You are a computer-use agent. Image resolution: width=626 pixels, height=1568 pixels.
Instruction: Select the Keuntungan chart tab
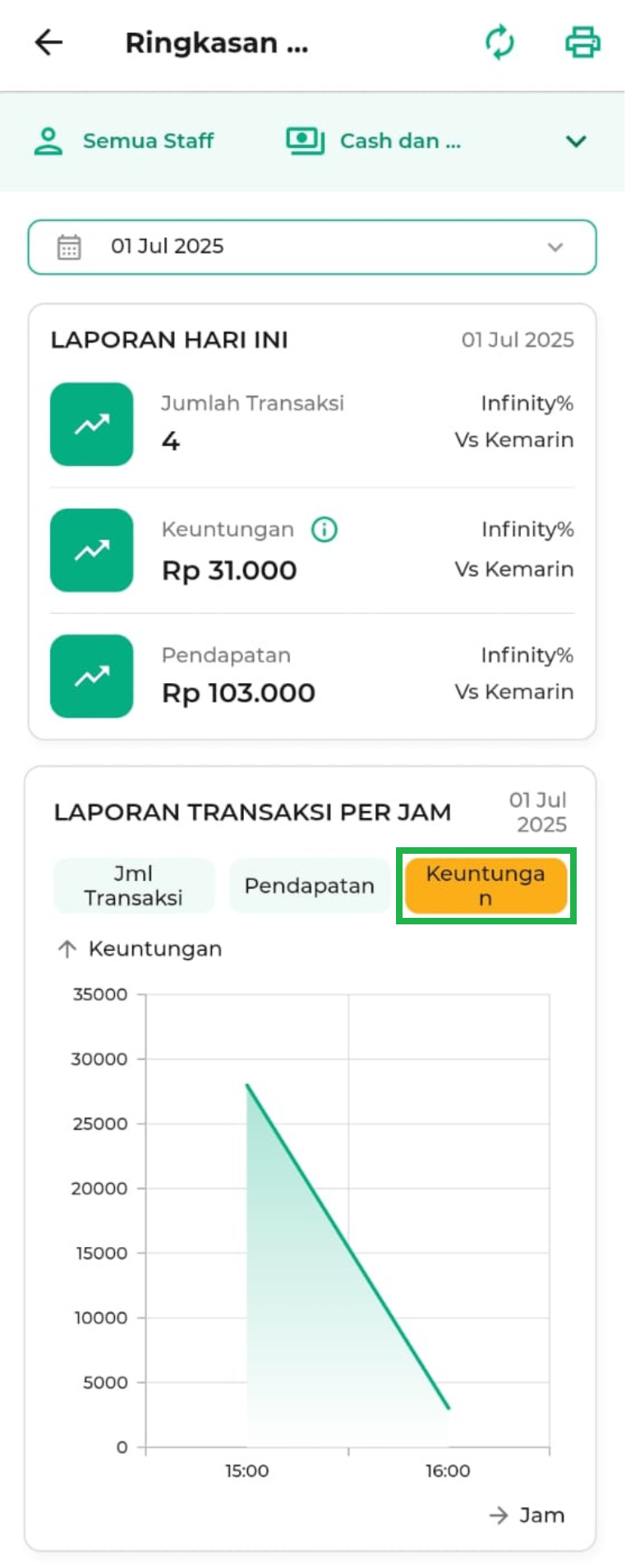tap(486, 886)
